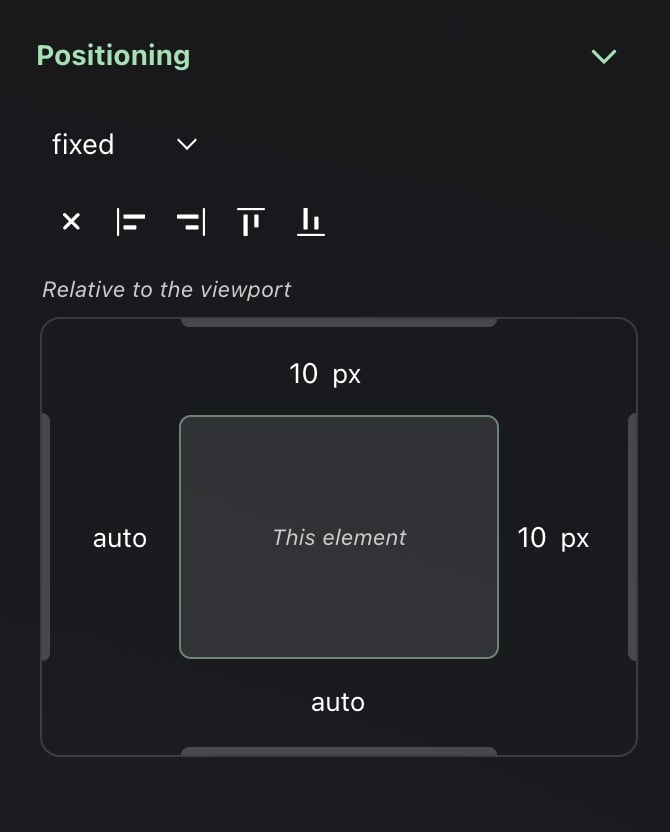Image resolution: width=670 pixels, height=832 pixels.
Task: Edit the top offset value 10
Action: [303, 374]
